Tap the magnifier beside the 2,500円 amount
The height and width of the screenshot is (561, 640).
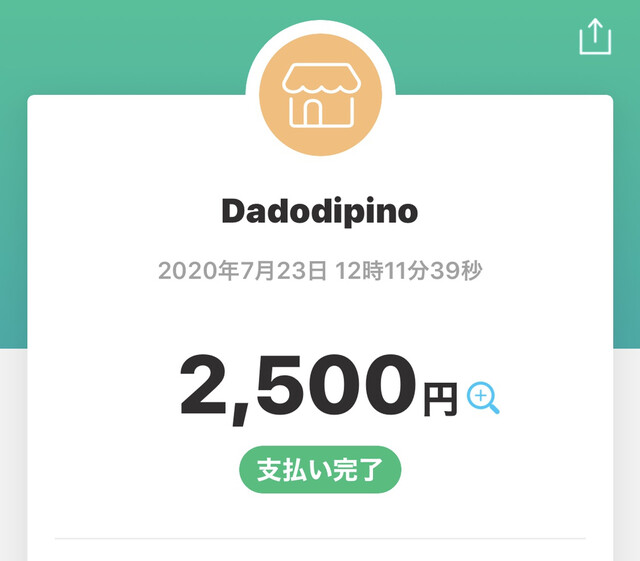click(483, 398)
